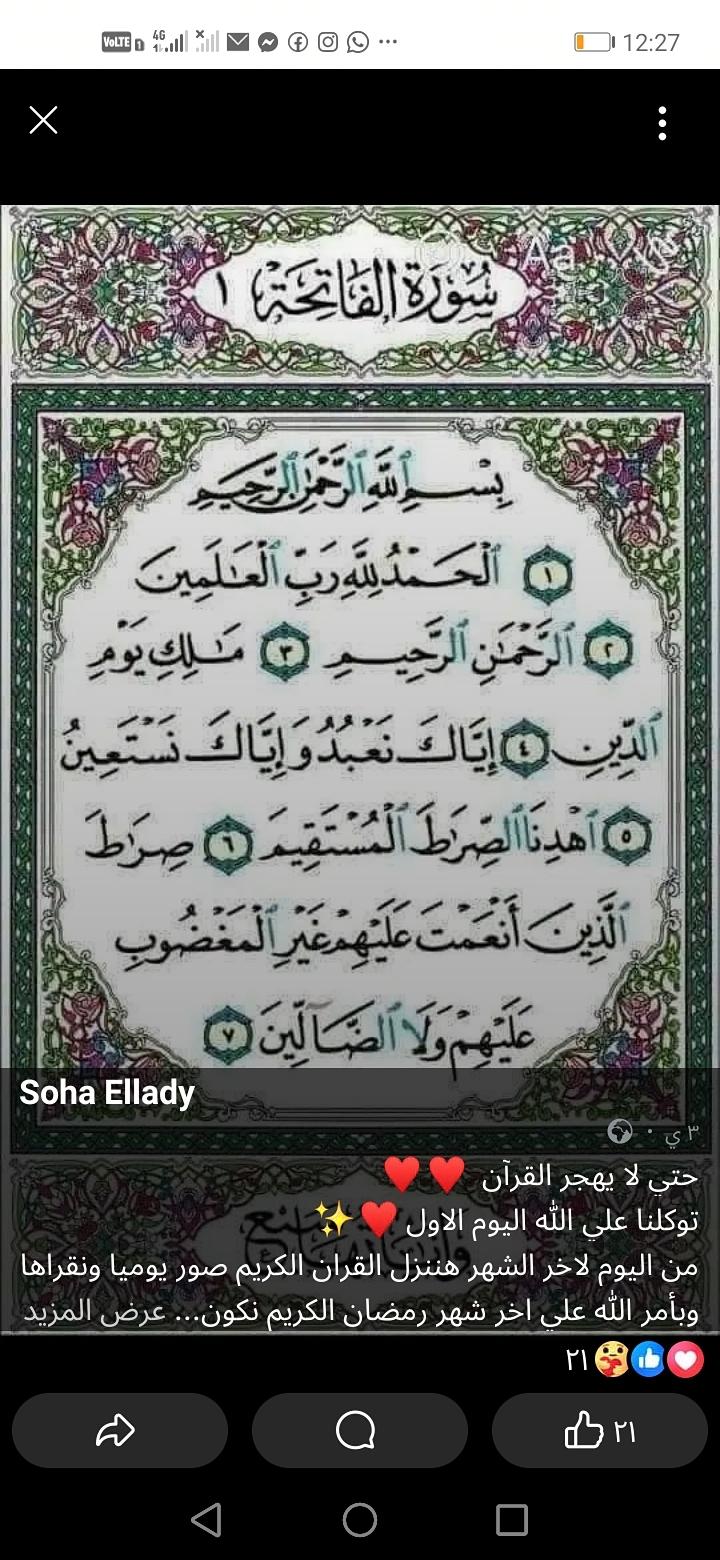This screenshot has width=720, height=1560.
Task: Close the photo viewer
Action: tap(43, 121)
